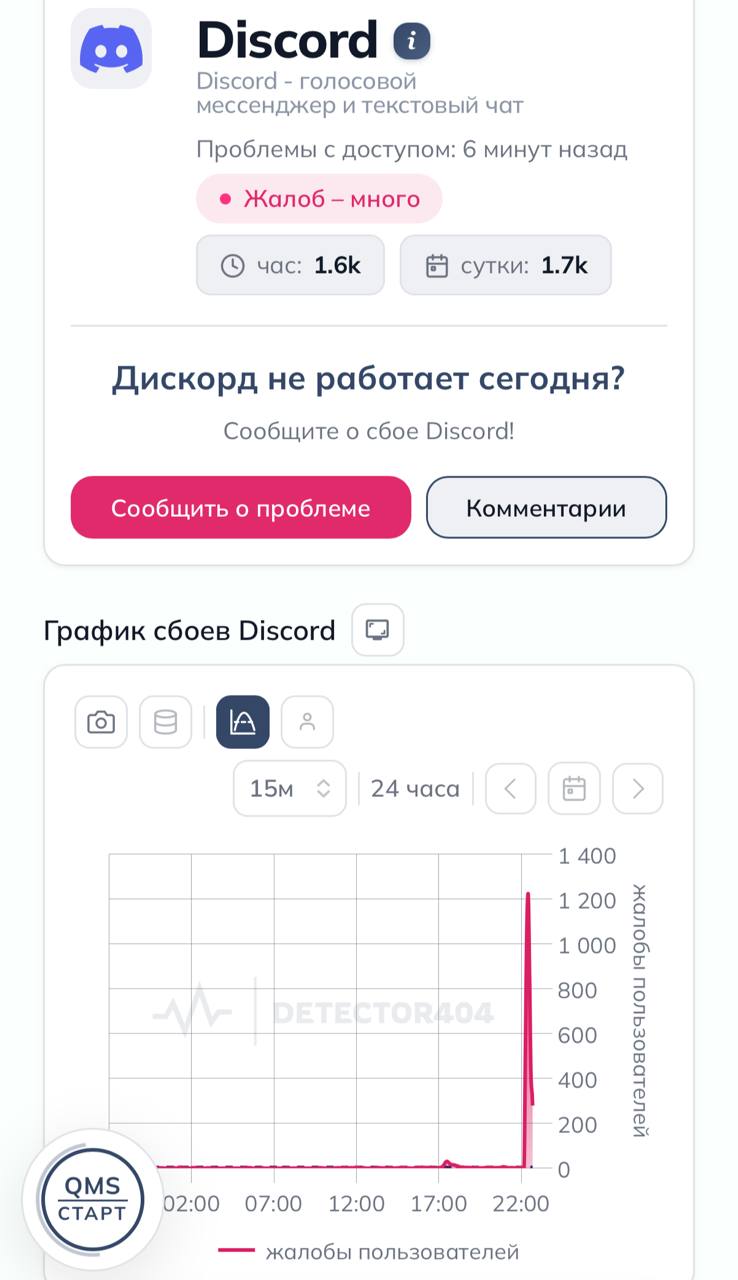Toggle the жалобы пользователей legend series
The image size is (738, 1280).
(370, 1251)
